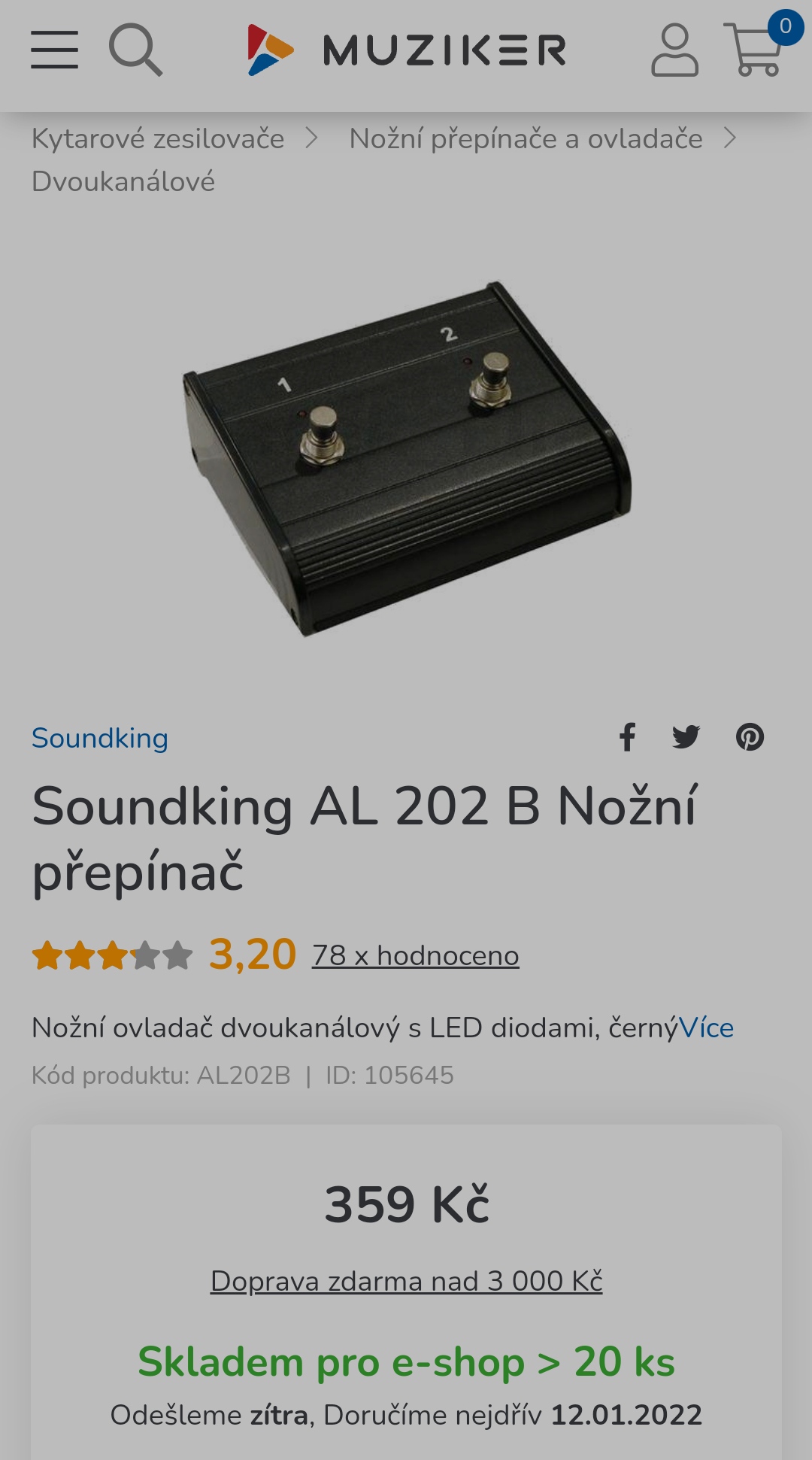Viewport: 812px width, 1460px height.
Task: Share the product on Facebook
Action: tap(628, 737)
